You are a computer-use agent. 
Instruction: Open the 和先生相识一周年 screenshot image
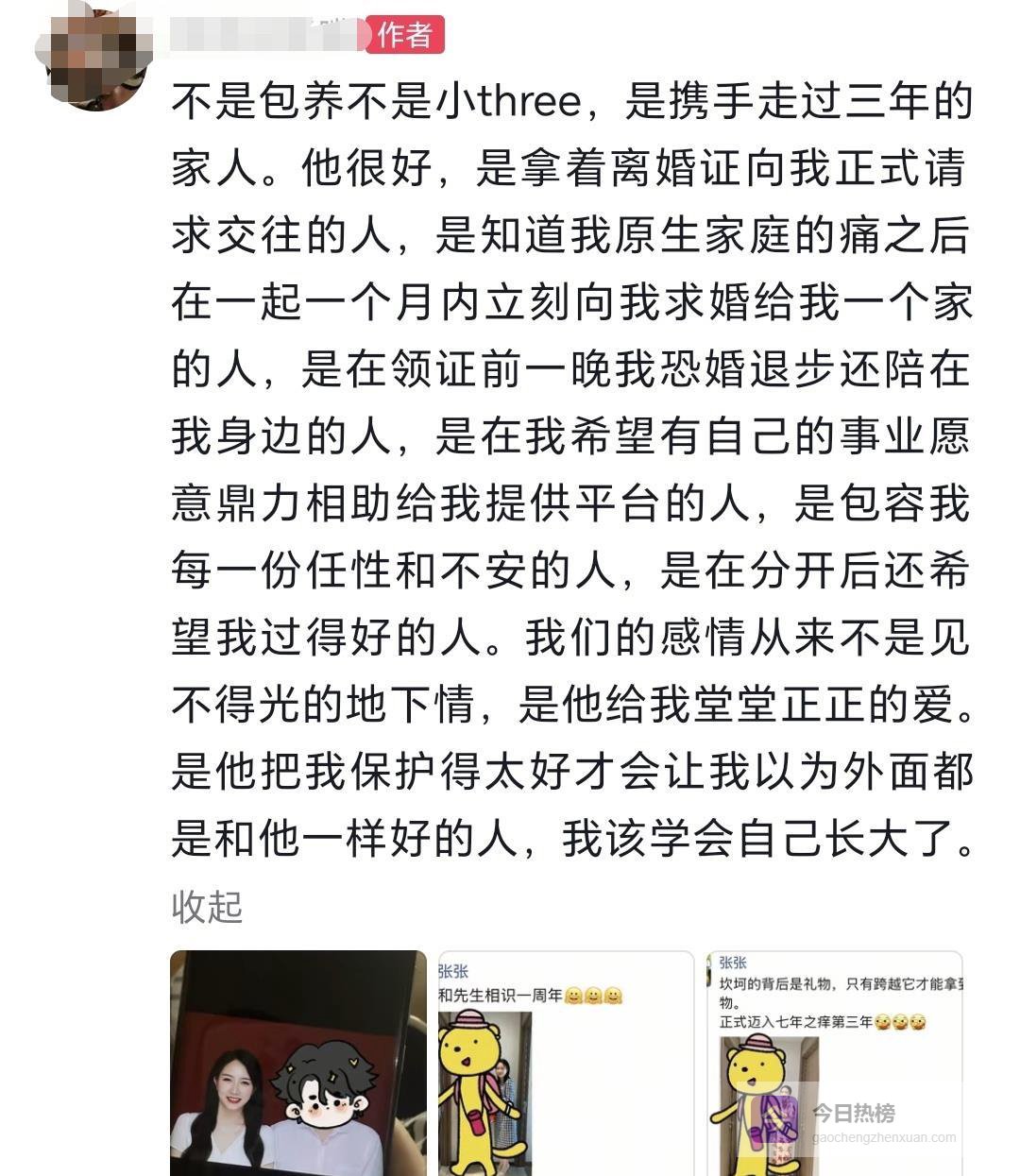tap(566, 1063)
